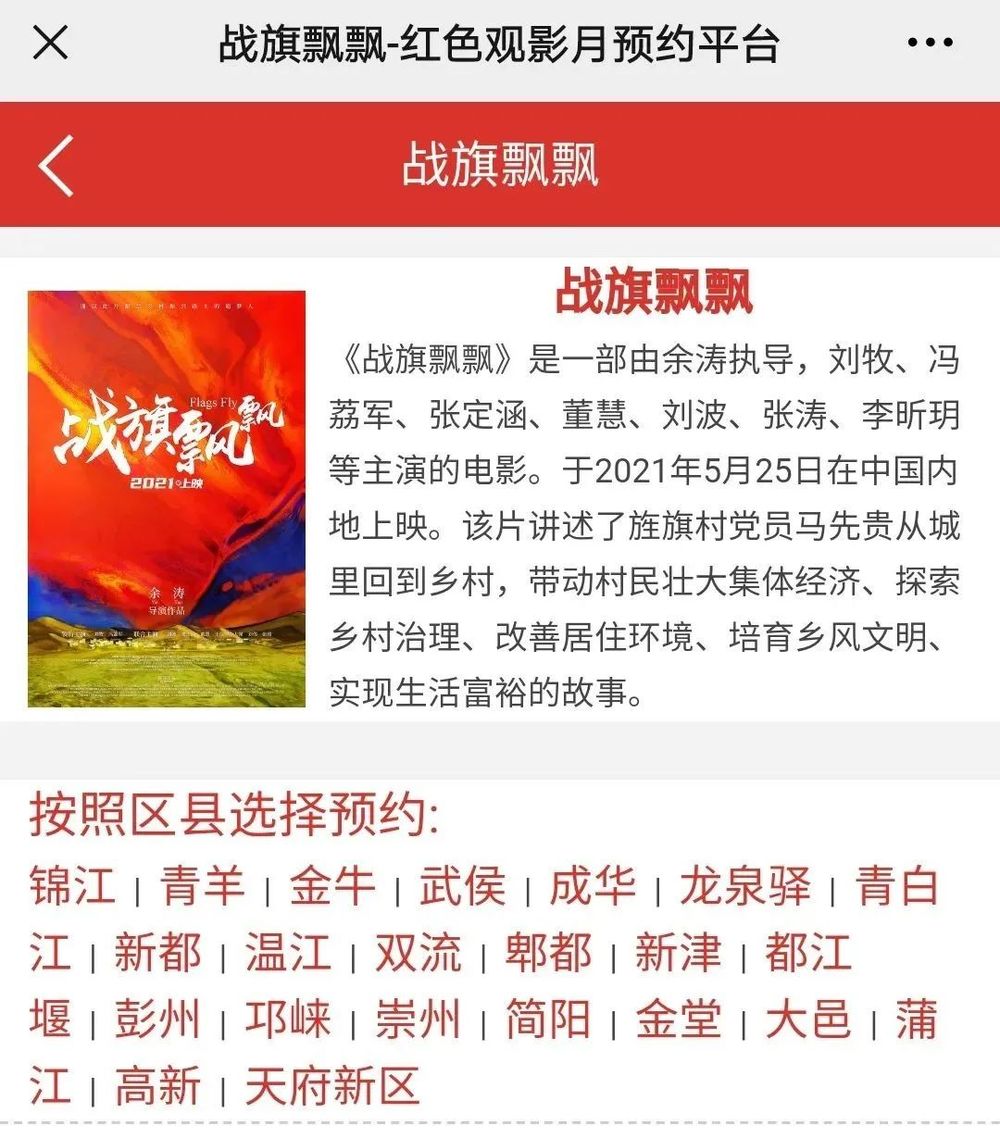Open the 金堂 district link
Screen dimensions: 1000x1138
point(678,1020)
